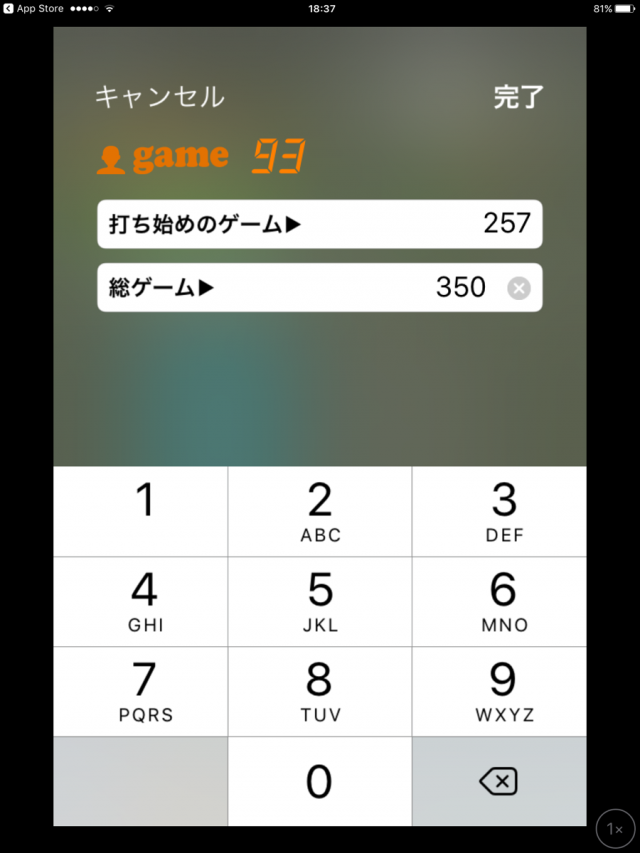640x853 pixels.
Task: Select the 打ち始めのゲーム field
Action: click(319, 224)
